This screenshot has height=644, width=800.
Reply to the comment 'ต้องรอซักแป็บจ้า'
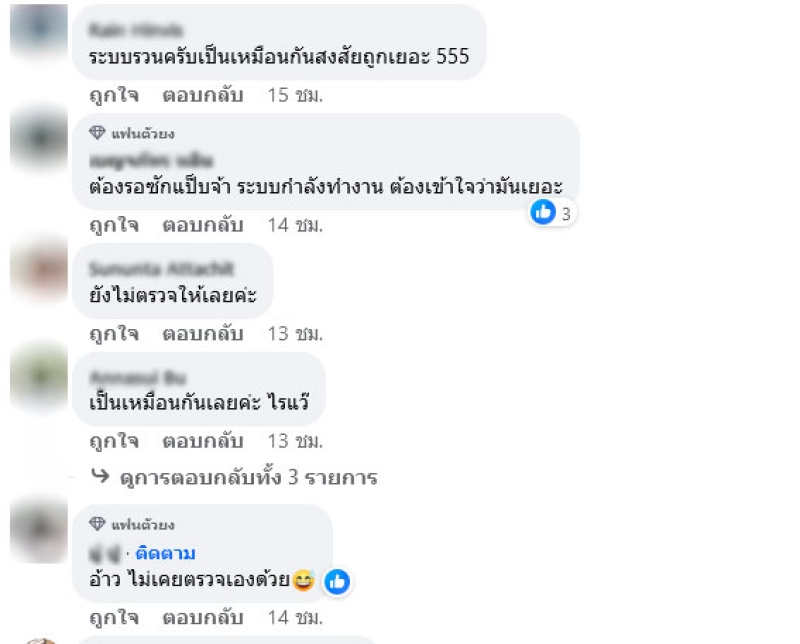coord(203,225)
